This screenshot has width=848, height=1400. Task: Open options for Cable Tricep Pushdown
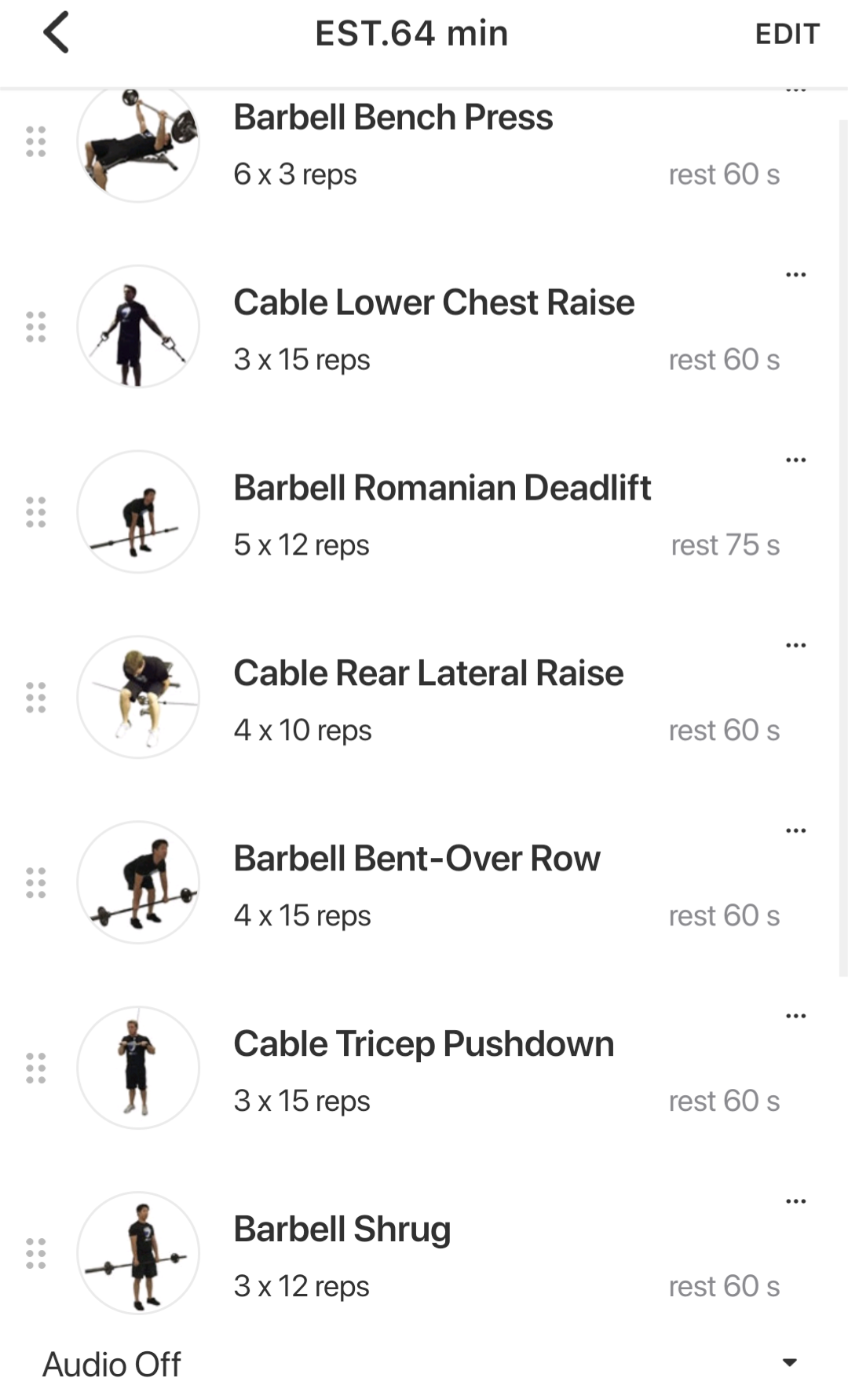[x=795, y=1017]
